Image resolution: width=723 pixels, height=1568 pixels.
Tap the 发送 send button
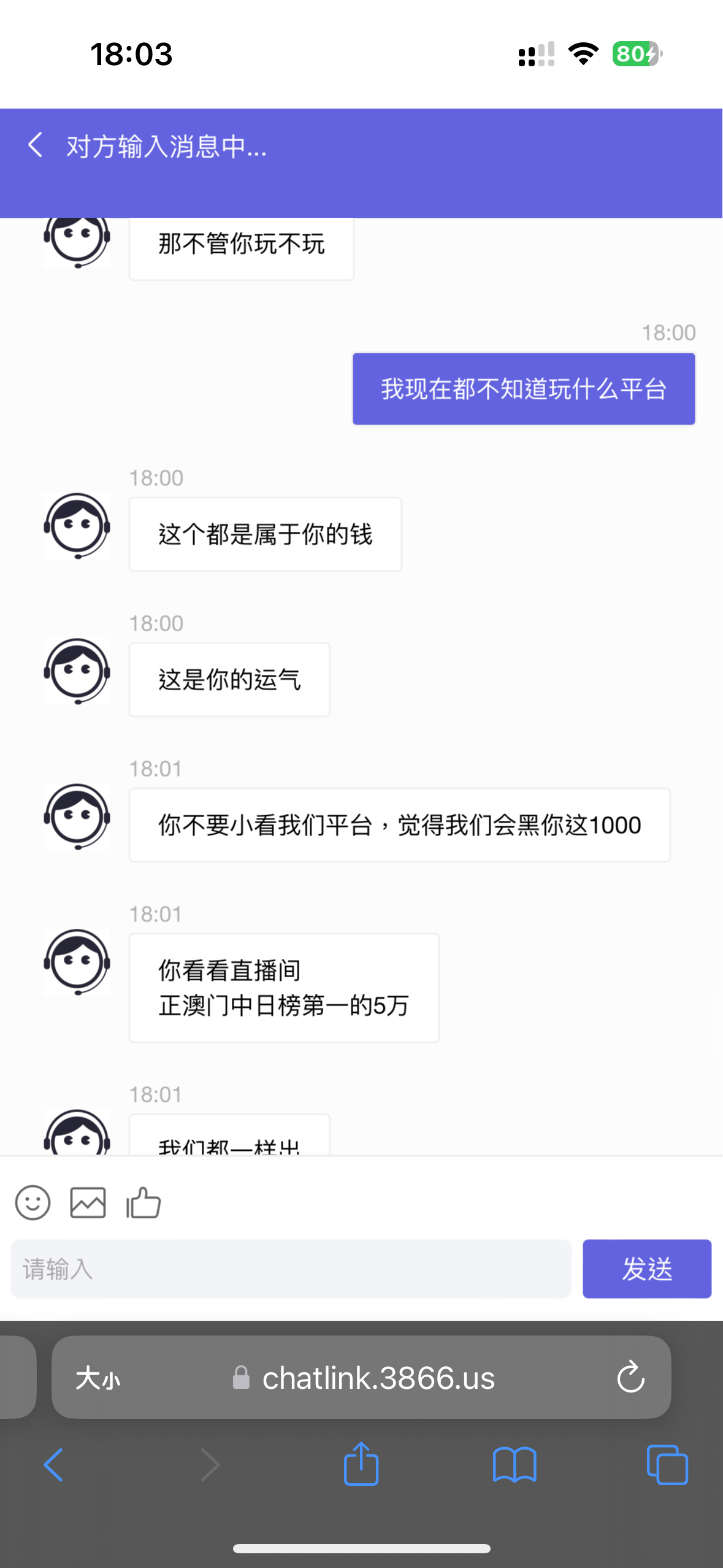tap(646, 1269)
